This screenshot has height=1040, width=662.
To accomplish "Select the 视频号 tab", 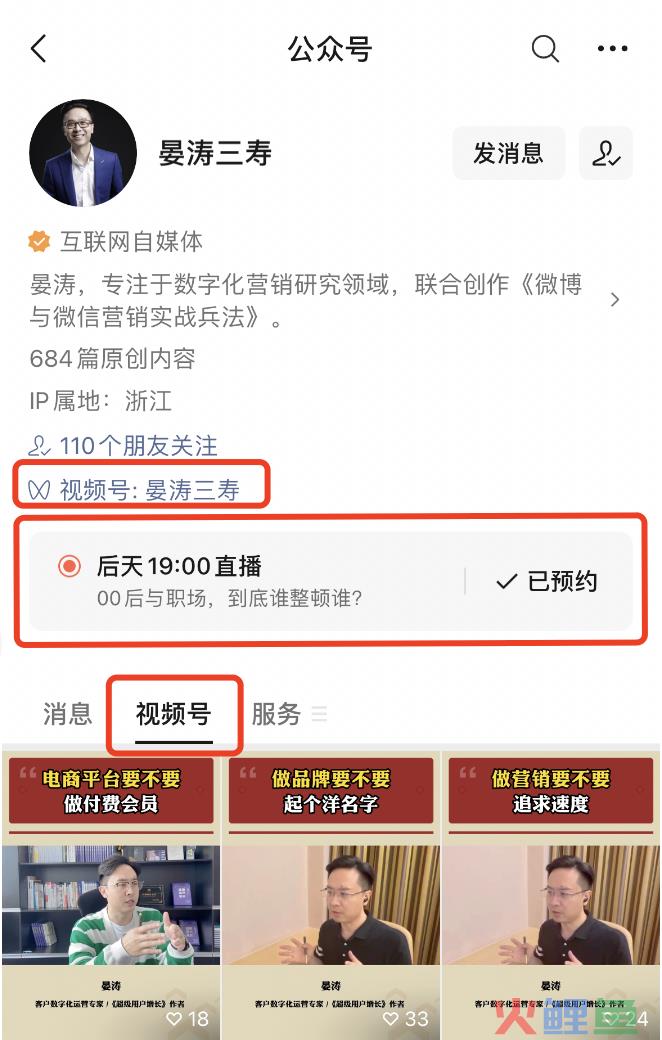I will pos(174,714).
